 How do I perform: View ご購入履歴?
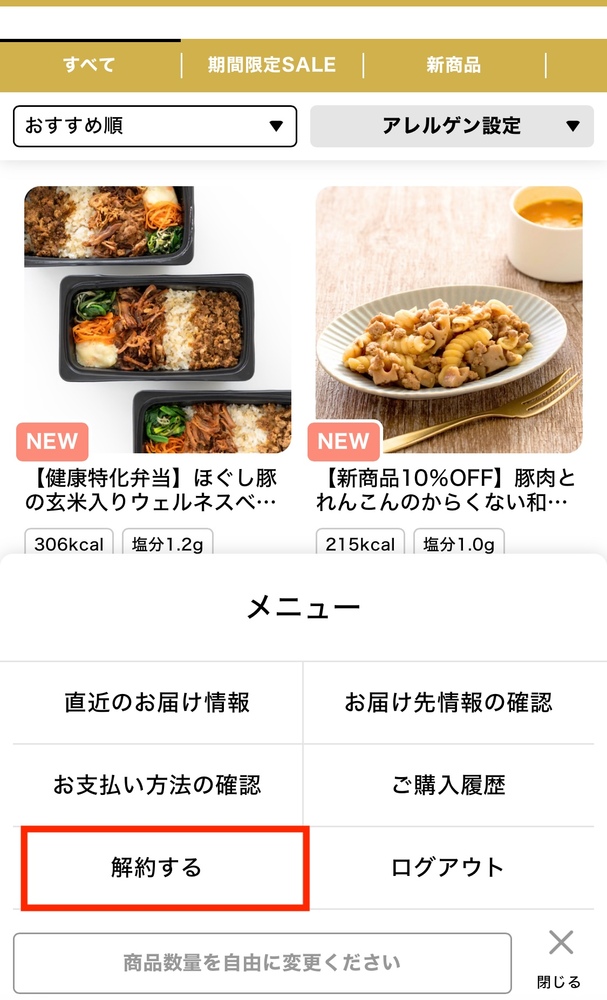448,785
